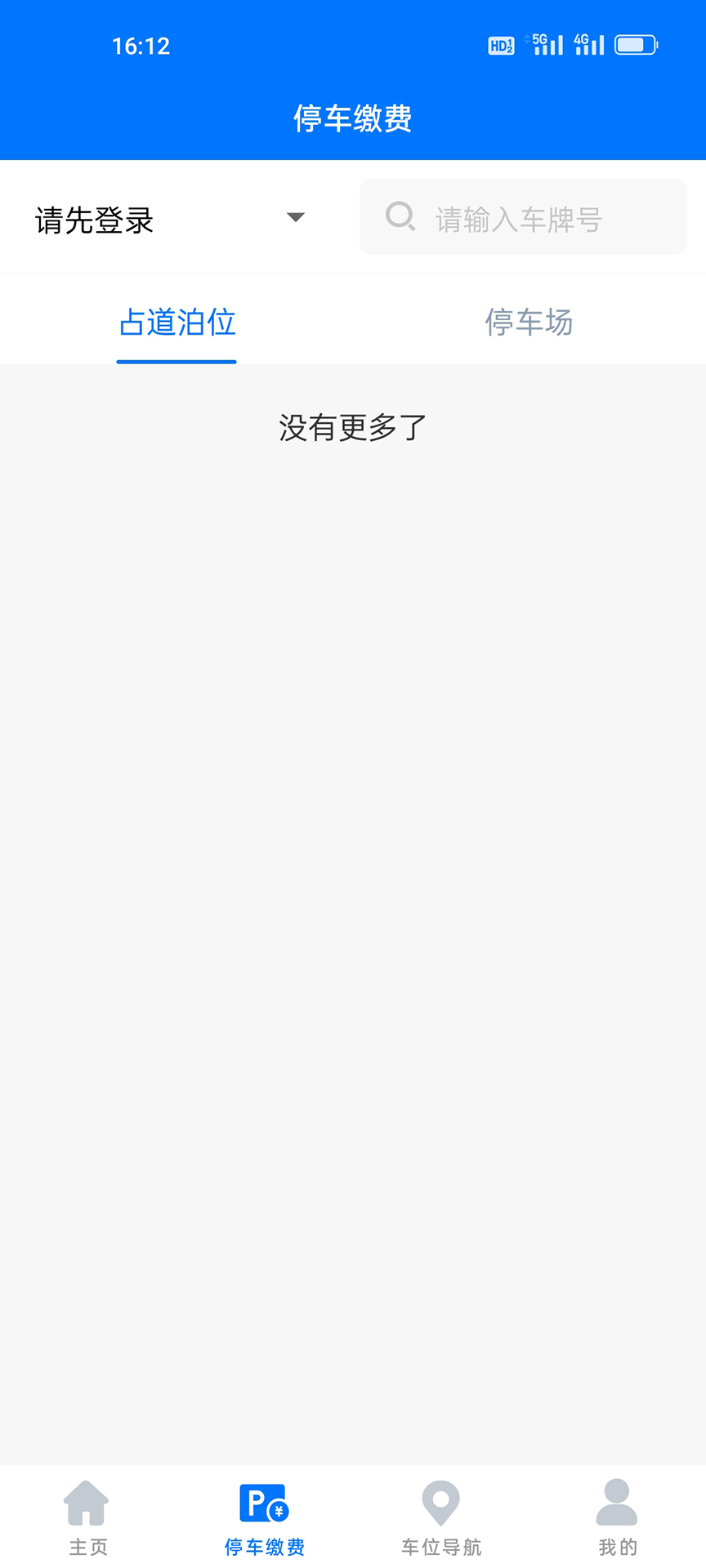Click the 停车缴费 page title
The width and height of the screenshot is (706, 1568).
[x=353, y=118]
